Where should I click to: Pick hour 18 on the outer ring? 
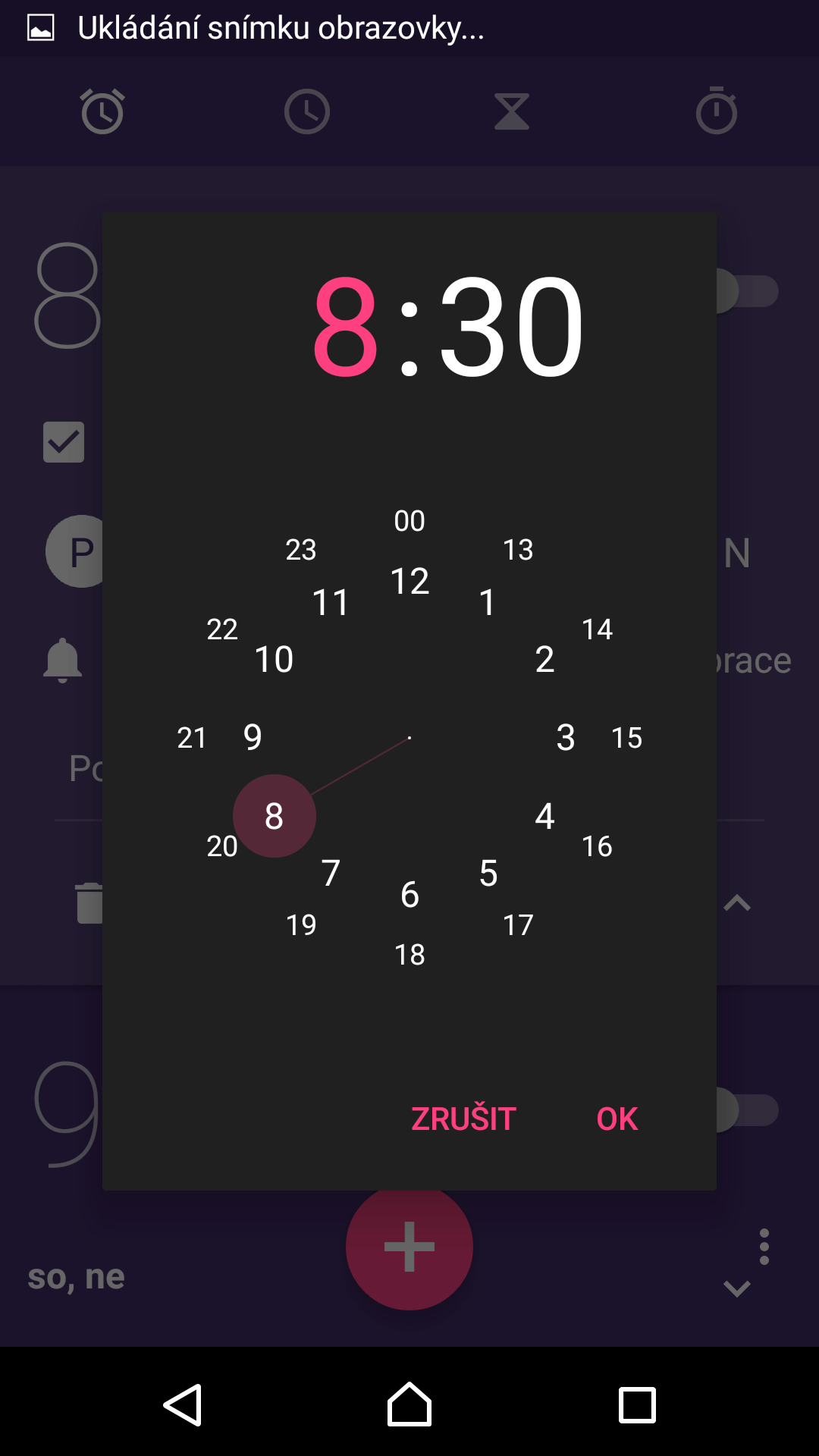(409, 955)
